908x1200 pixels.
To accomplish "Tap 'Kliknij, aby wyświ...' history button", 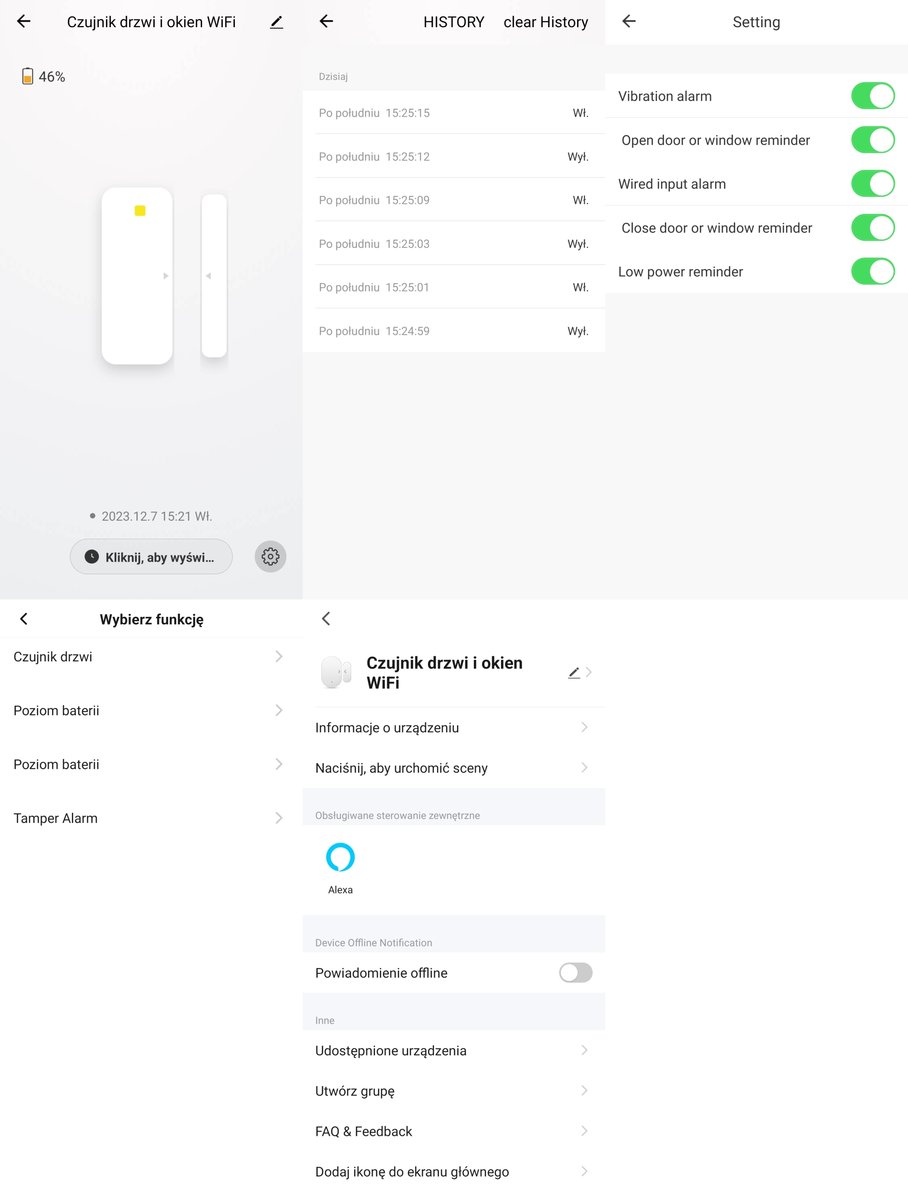I will (x=151, y=557).
